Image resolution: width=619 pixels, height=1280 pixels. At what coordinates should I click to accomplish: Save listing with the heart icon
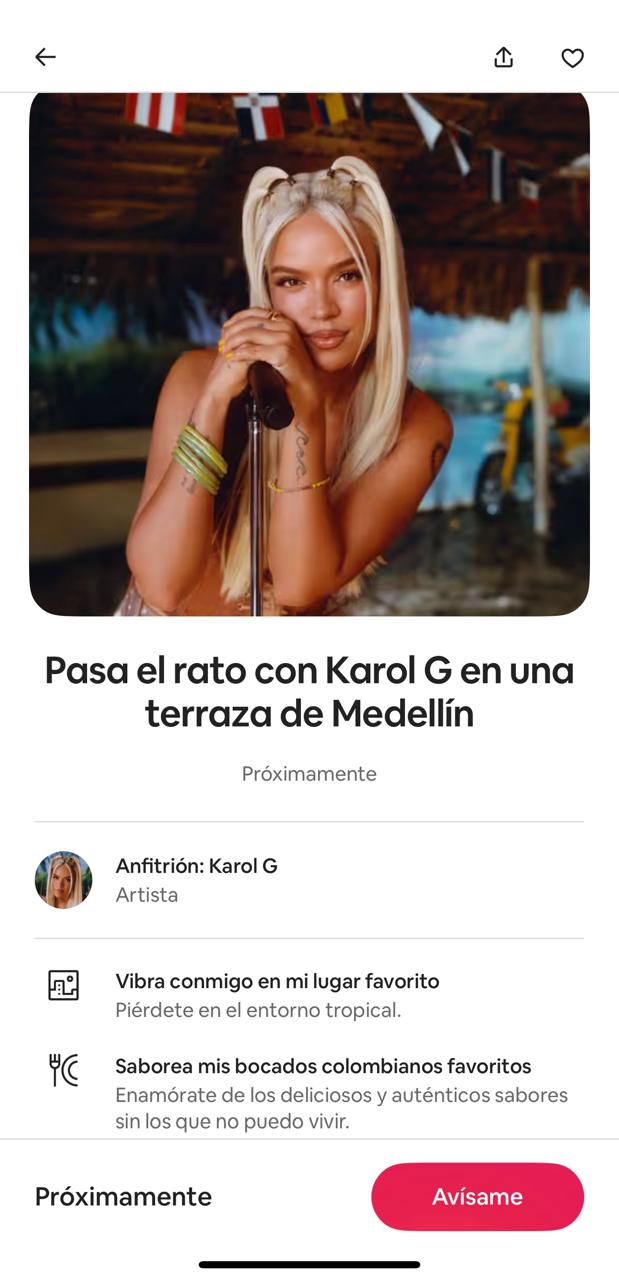point(572,58)
